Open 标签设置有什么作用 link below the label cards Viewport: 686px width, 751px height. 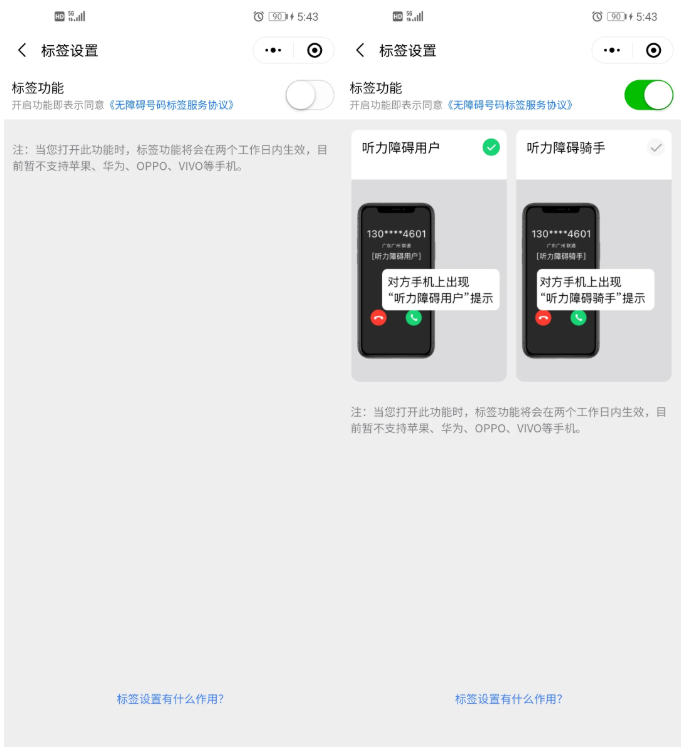click(508, 699)
